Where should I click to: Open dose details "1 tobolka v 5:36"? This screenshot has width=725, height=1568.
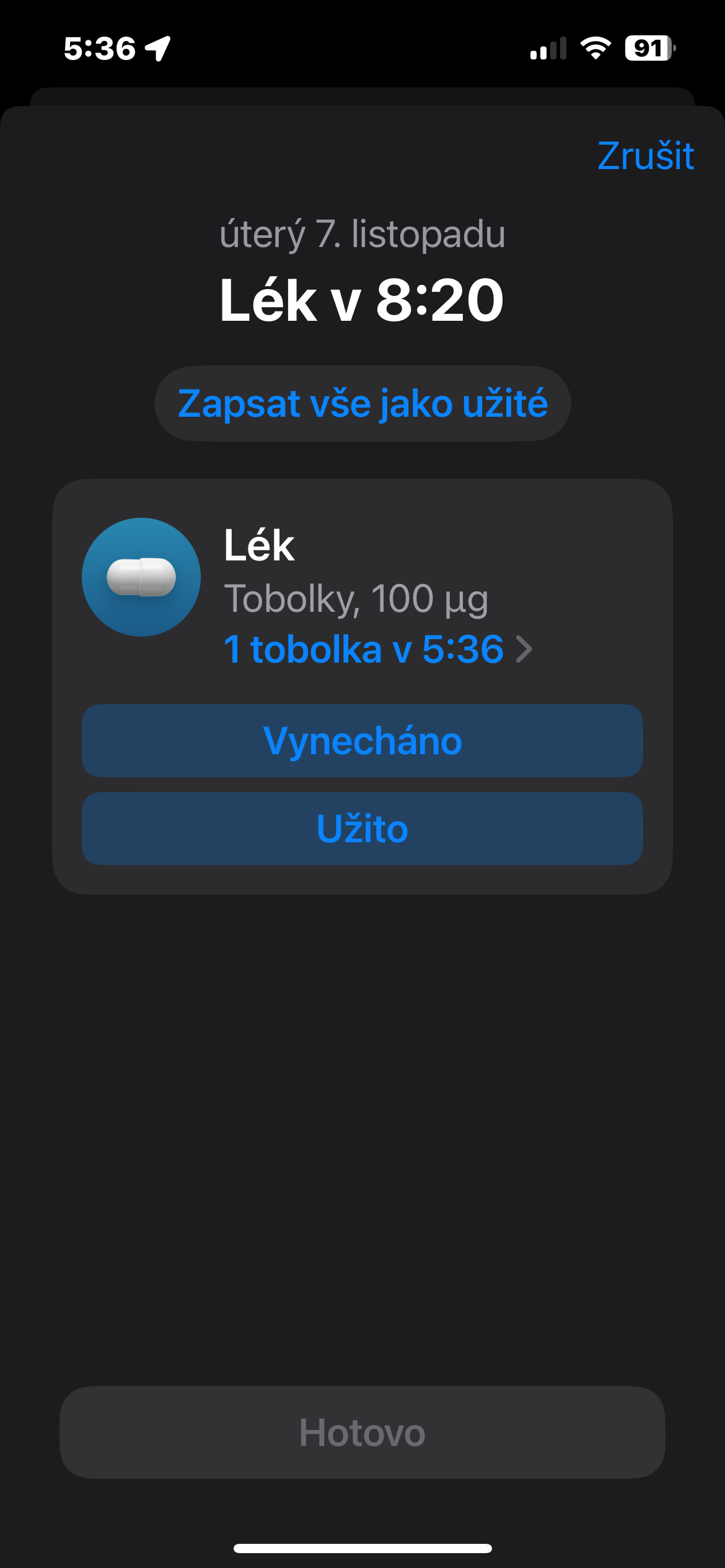[377, 650]
